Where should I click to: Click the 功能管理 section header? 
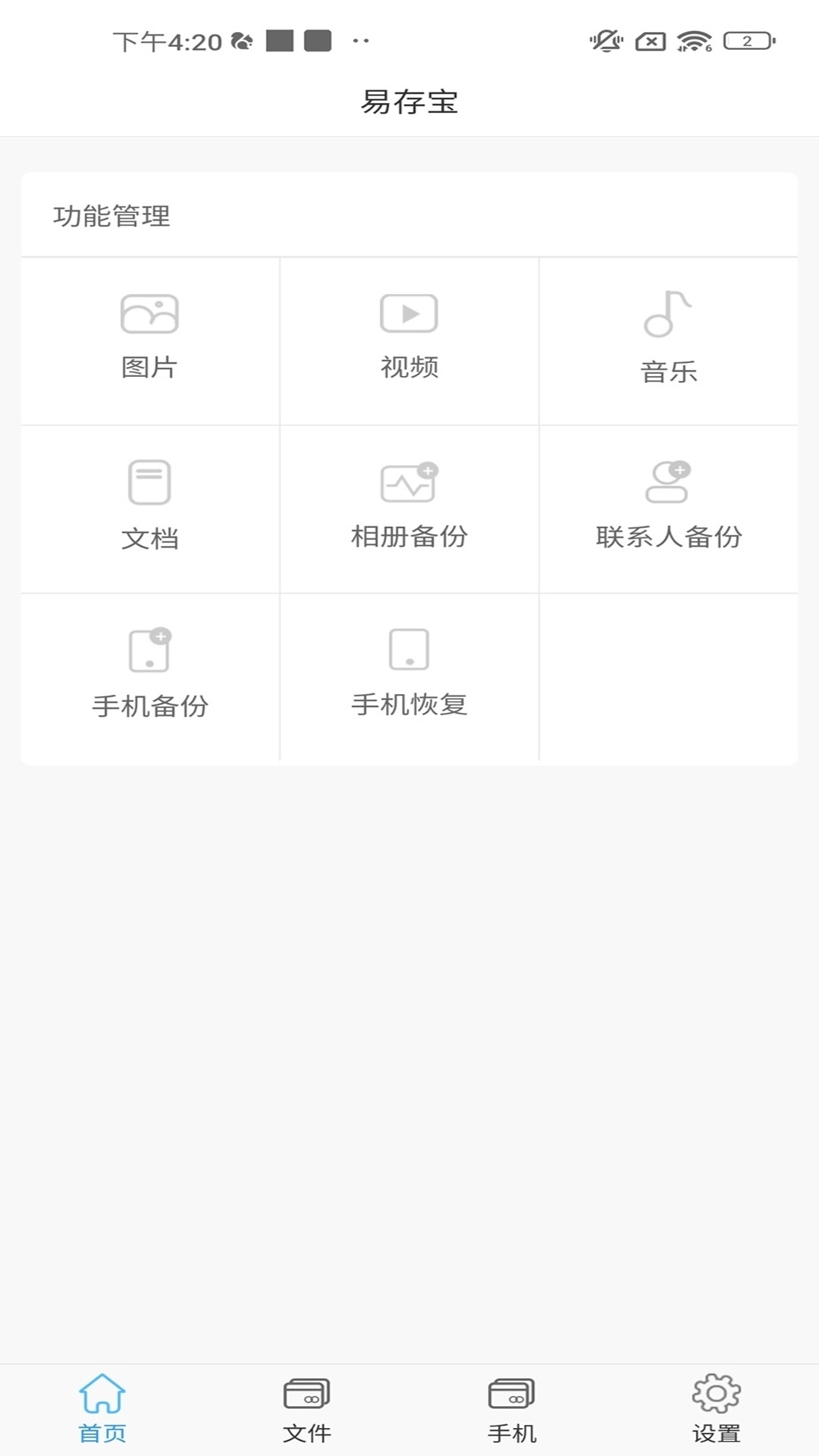112,215
